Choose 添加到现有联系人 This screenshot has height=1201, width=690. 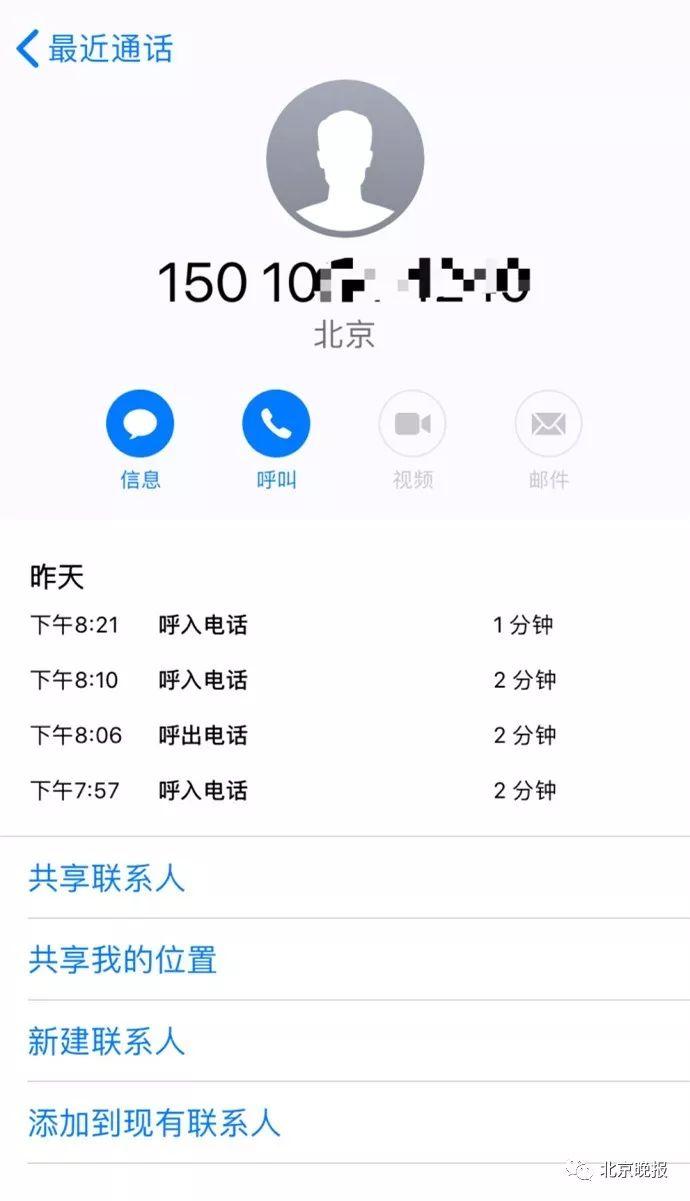(x=345, y=1123)
